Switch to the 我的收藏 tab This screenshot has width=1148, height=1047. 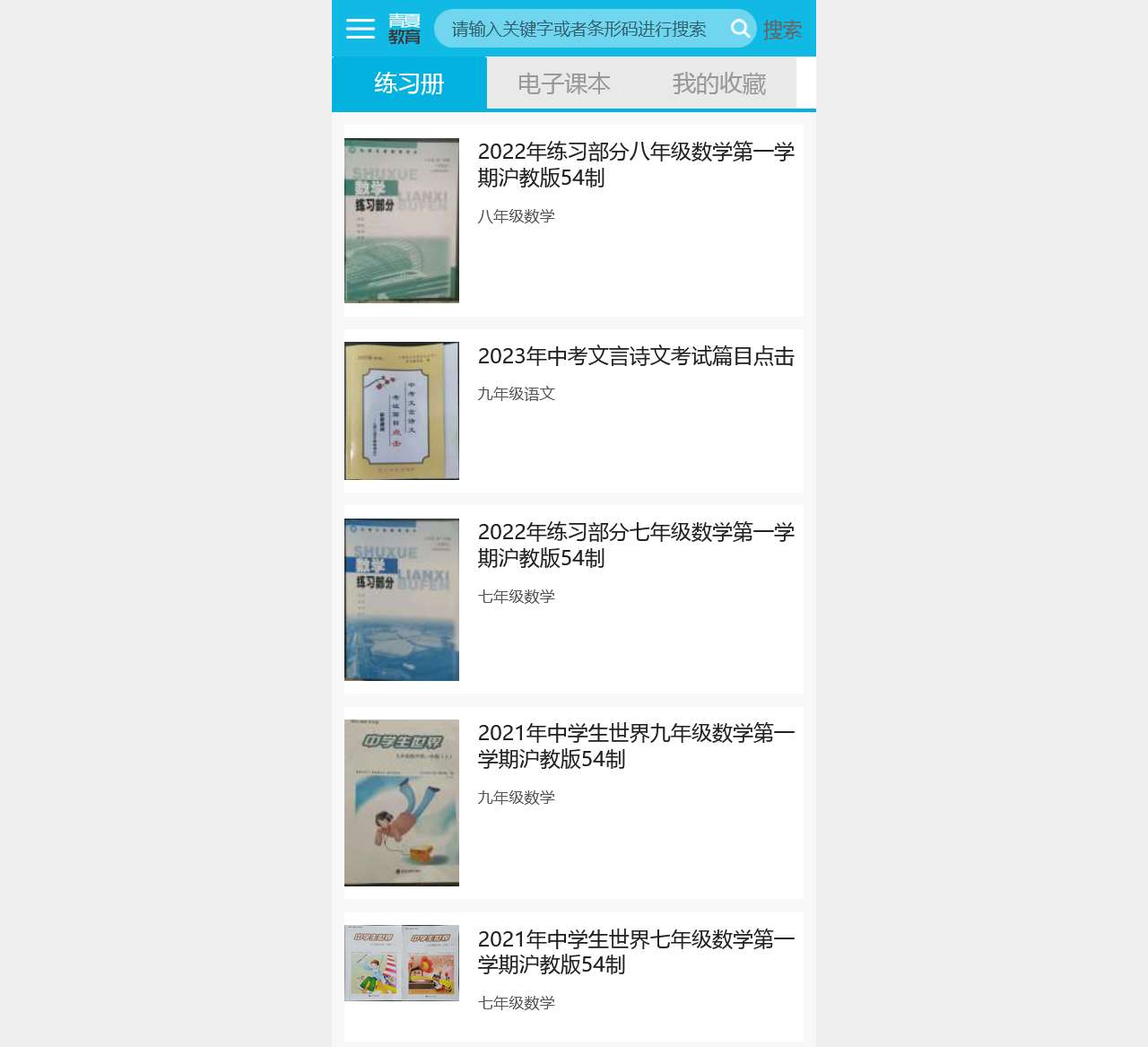pyautogui.click(x=718, y=83)
